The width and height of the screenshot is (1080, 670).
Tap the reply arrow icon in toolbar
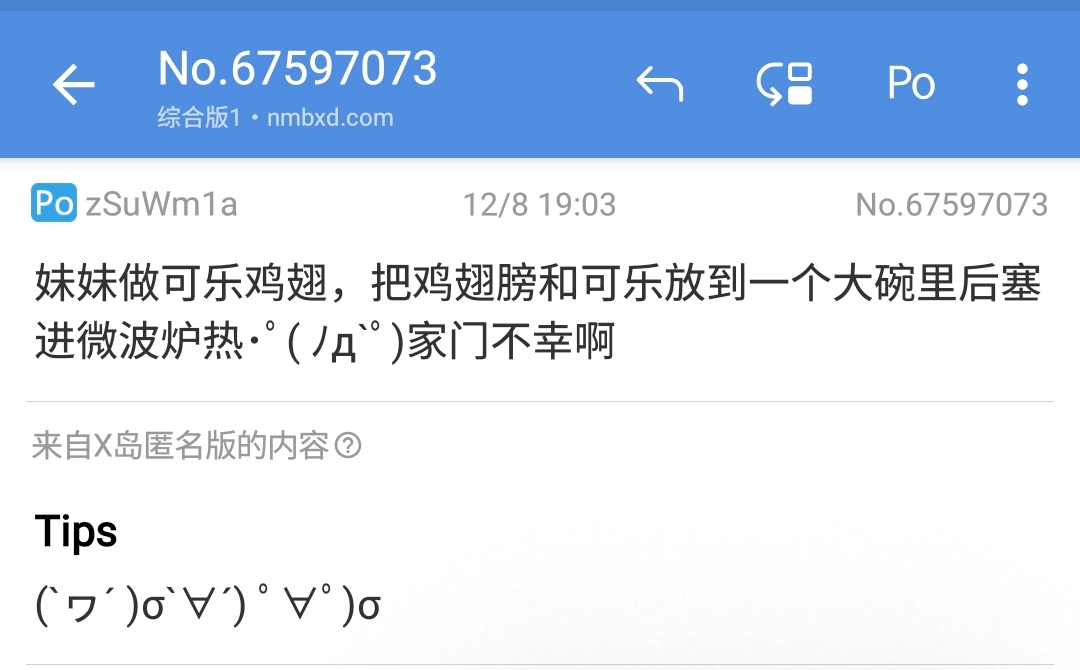(x=659, y=85)
